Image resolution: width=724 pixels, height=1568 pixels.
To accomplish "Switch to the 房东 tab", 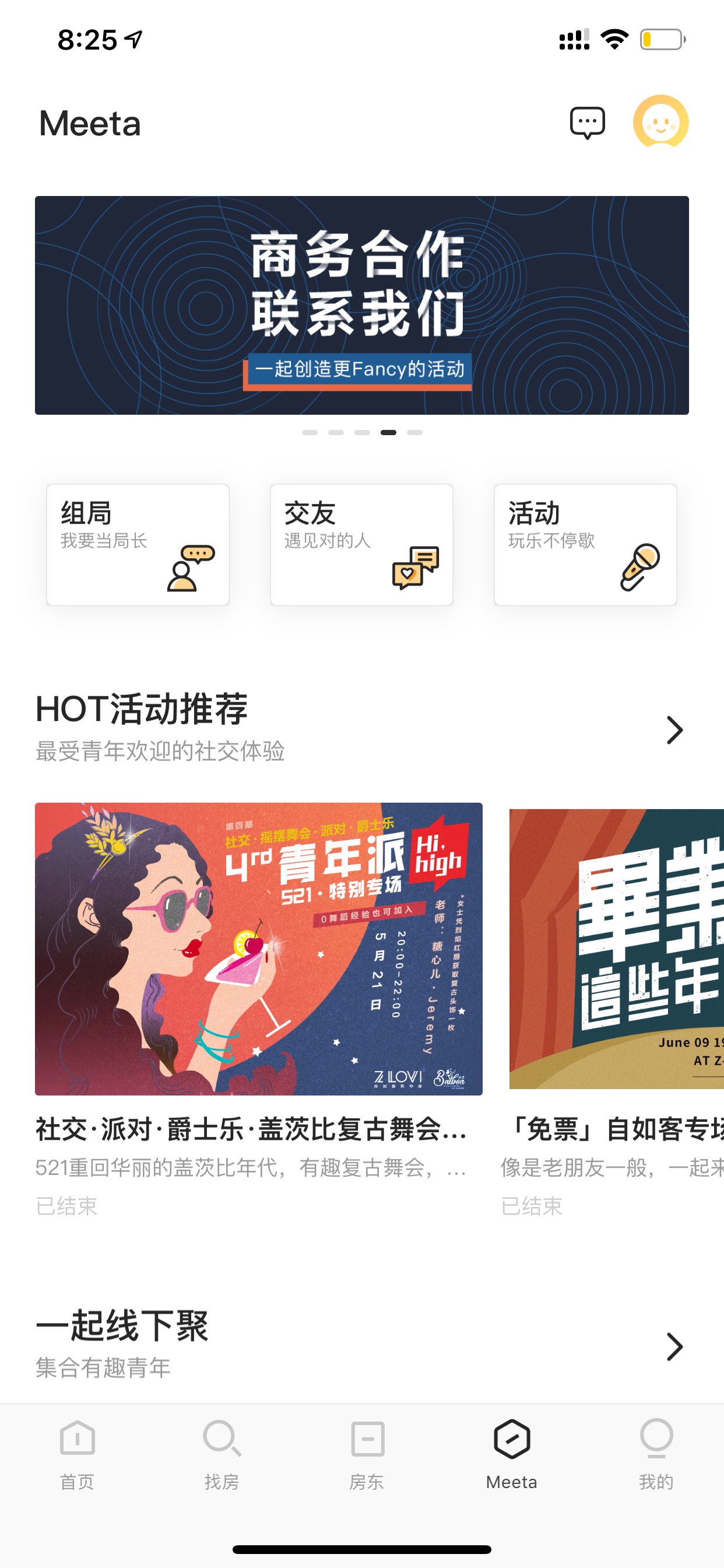I will (x=367, y=1454).
